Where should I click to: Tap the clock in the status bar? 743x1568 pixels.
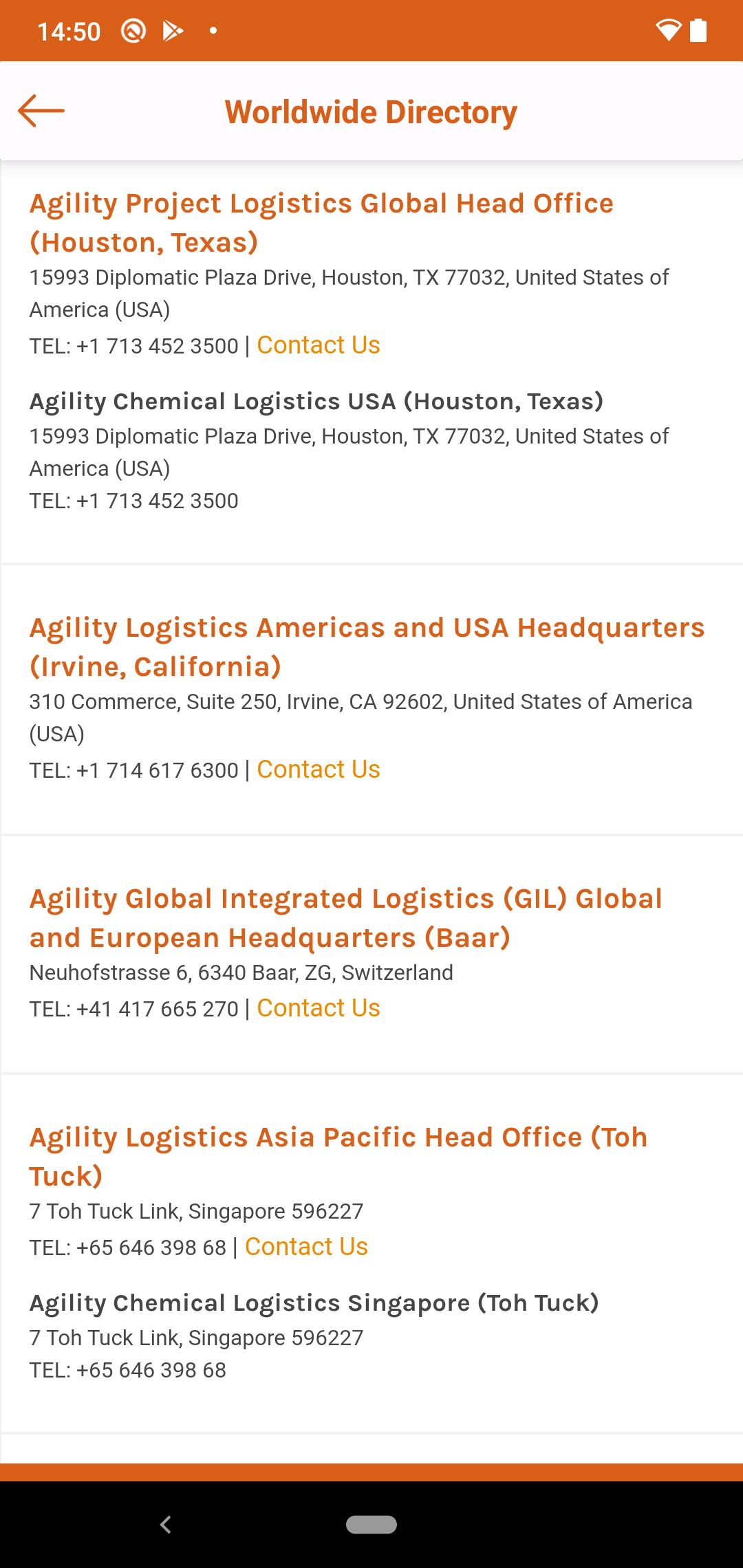pos(68,30)
